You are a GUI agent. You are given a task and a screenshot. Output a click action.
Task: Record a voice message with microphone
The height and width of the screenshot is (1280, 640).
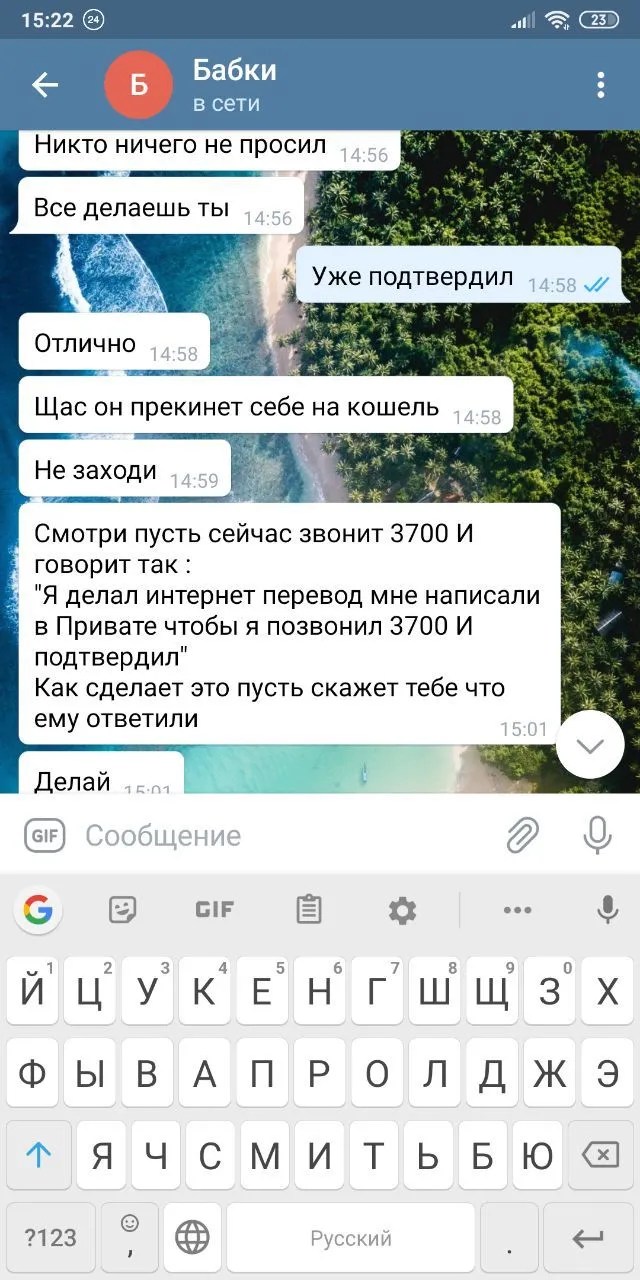(x=597, y=836)
